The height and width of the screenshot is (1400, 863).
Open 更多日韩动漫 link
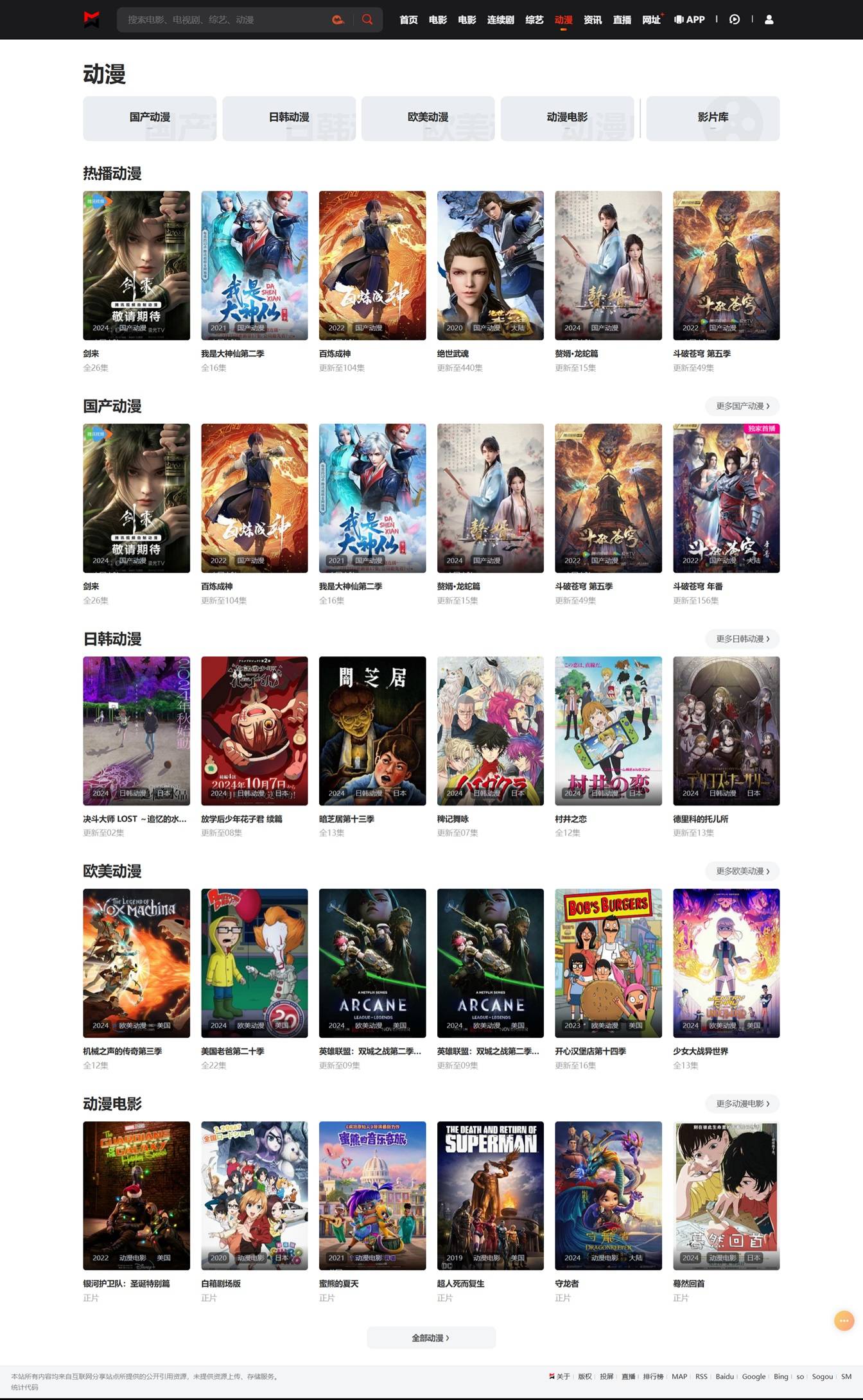[x=742, y=639]
